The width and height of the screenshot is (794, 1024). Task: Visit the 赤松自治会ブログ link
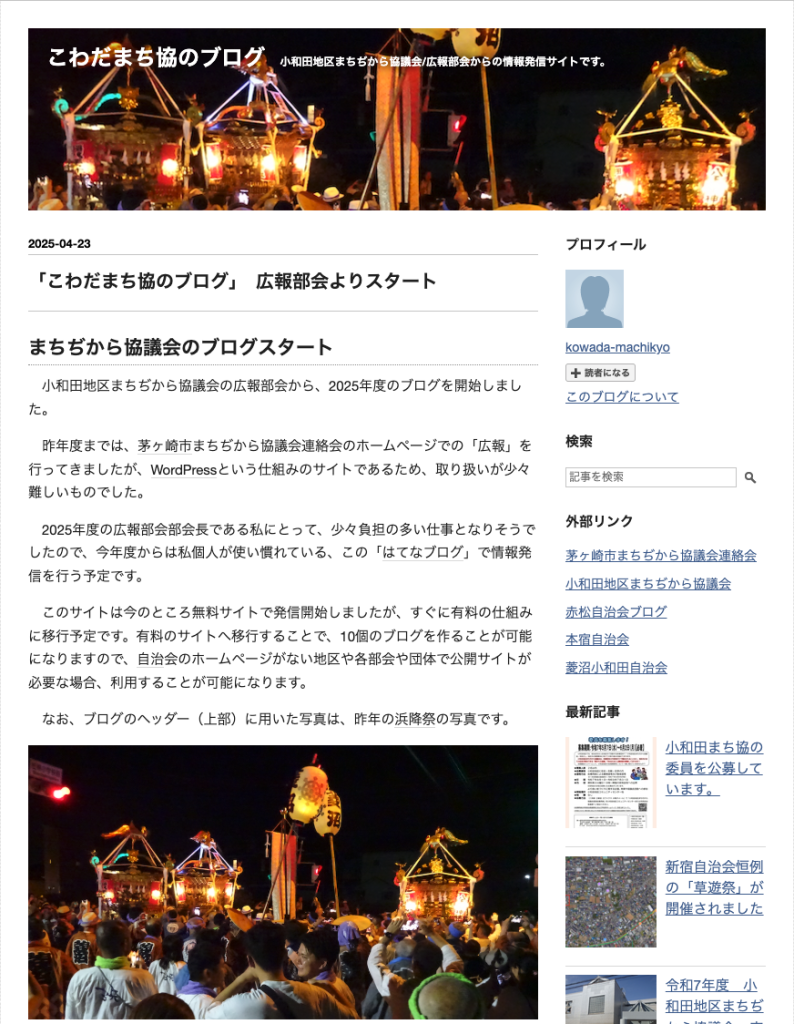pos(615,612)
